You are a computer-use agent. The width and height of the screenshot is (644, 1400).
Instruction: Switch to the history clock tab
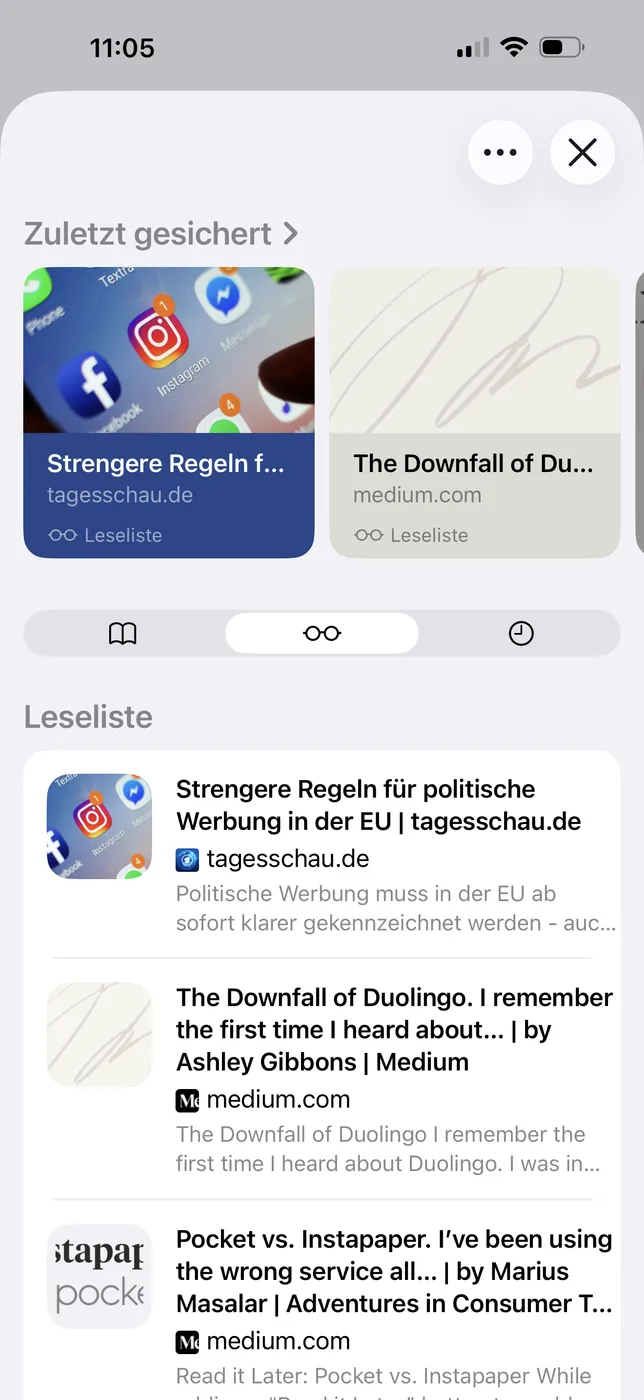pos(521,633)
